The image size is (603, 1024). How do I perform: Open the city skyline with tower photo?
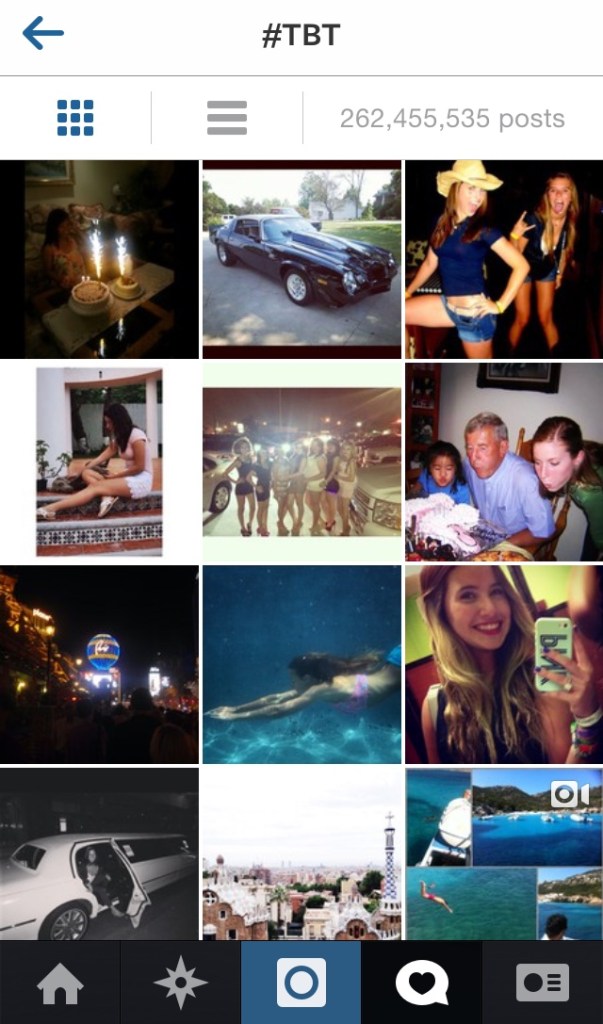pos(301,854)
